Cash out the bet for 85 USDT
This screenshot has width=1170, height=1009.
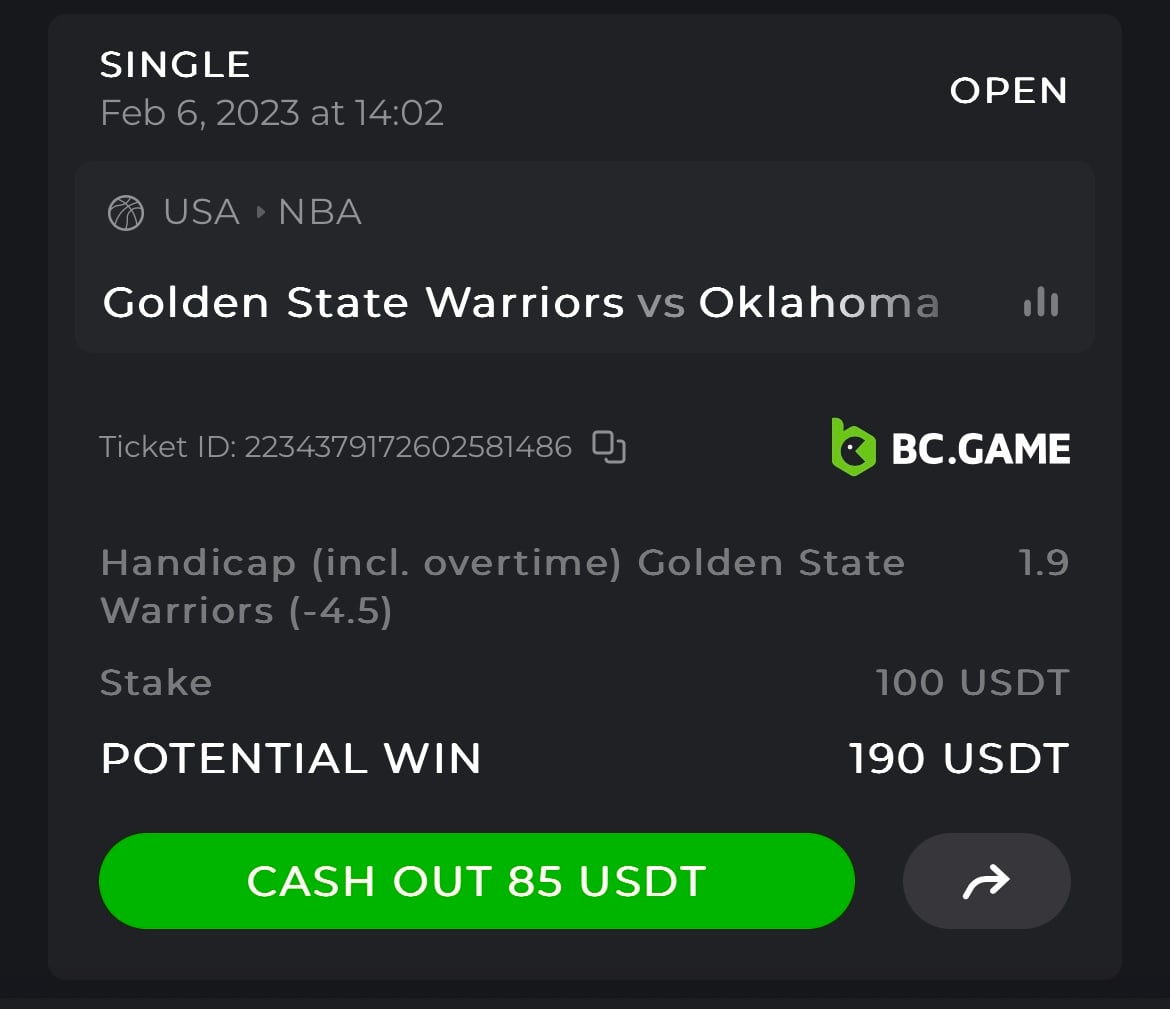[x=476, y=881]
